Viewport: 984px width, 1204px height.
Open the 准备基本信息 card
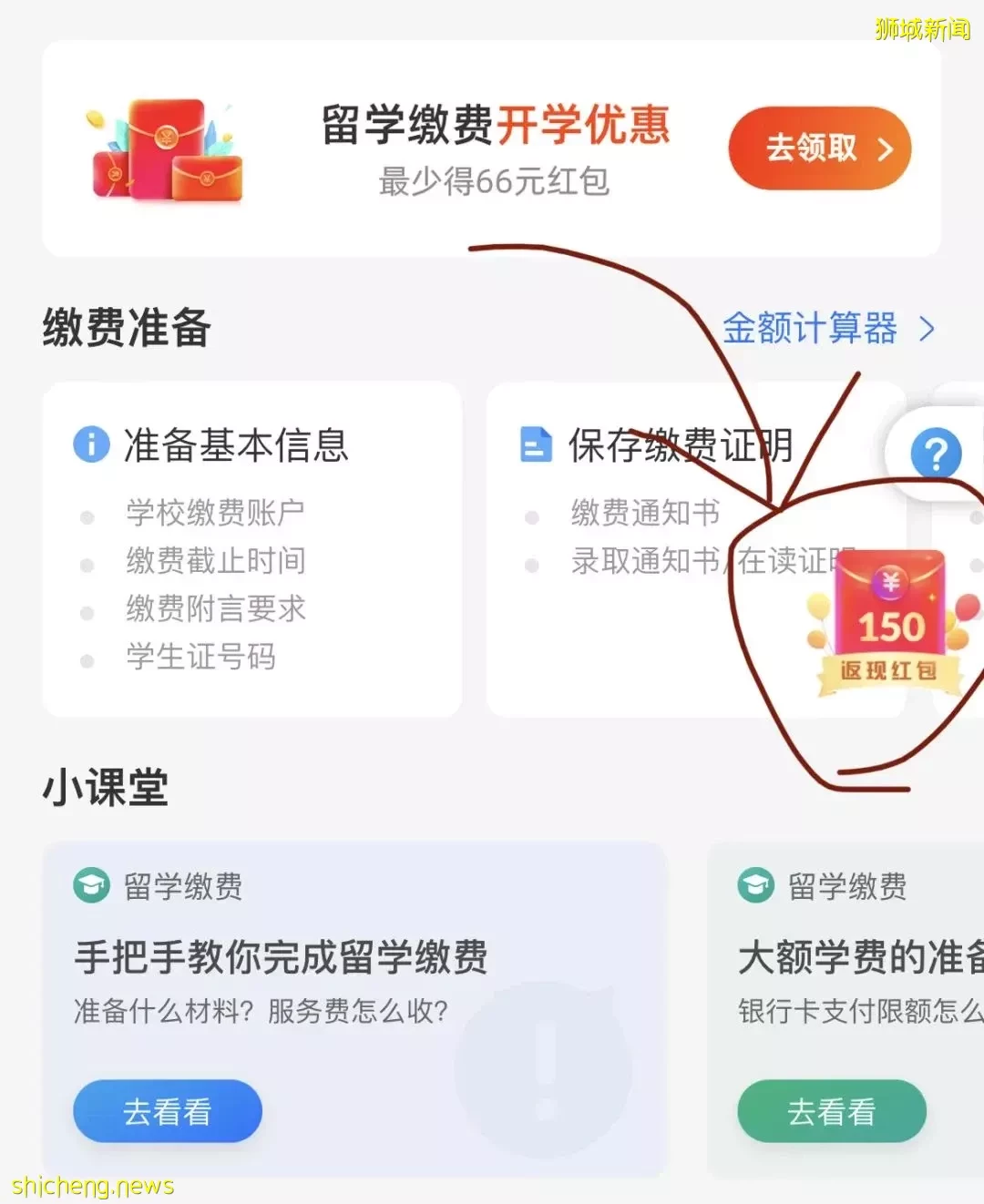[251, 549]
